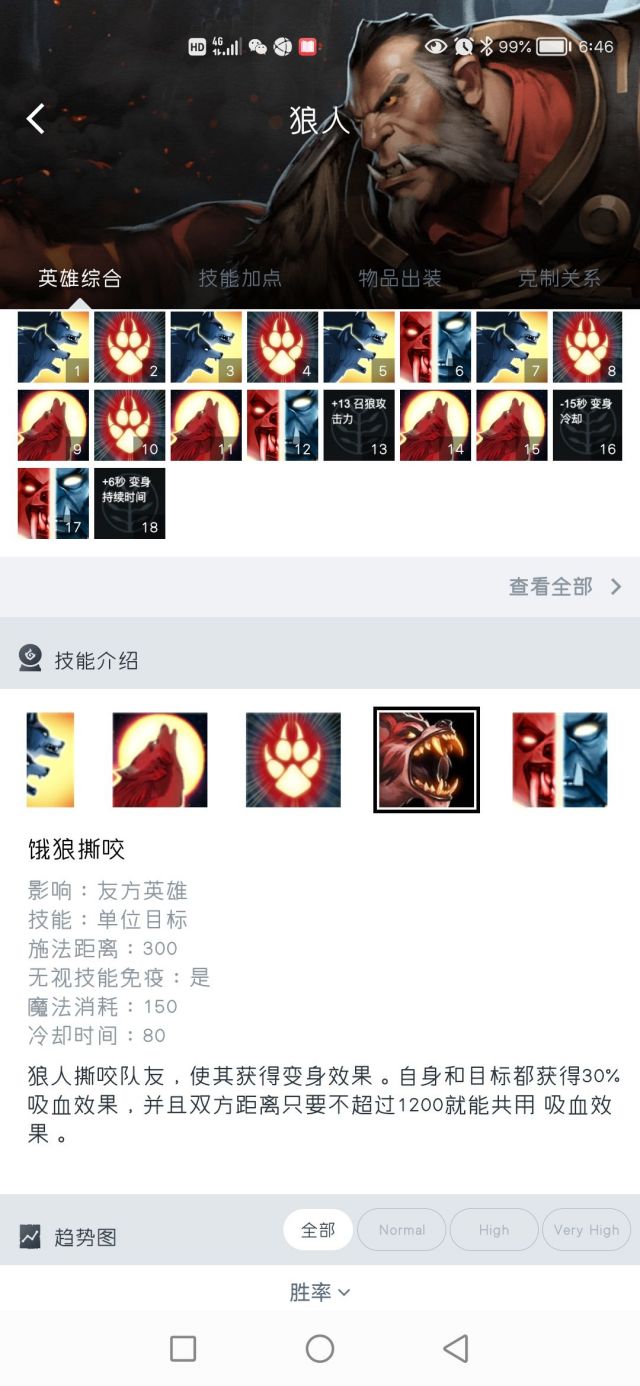
Task: Select the red and blue face skill icon
Action: 559,760
